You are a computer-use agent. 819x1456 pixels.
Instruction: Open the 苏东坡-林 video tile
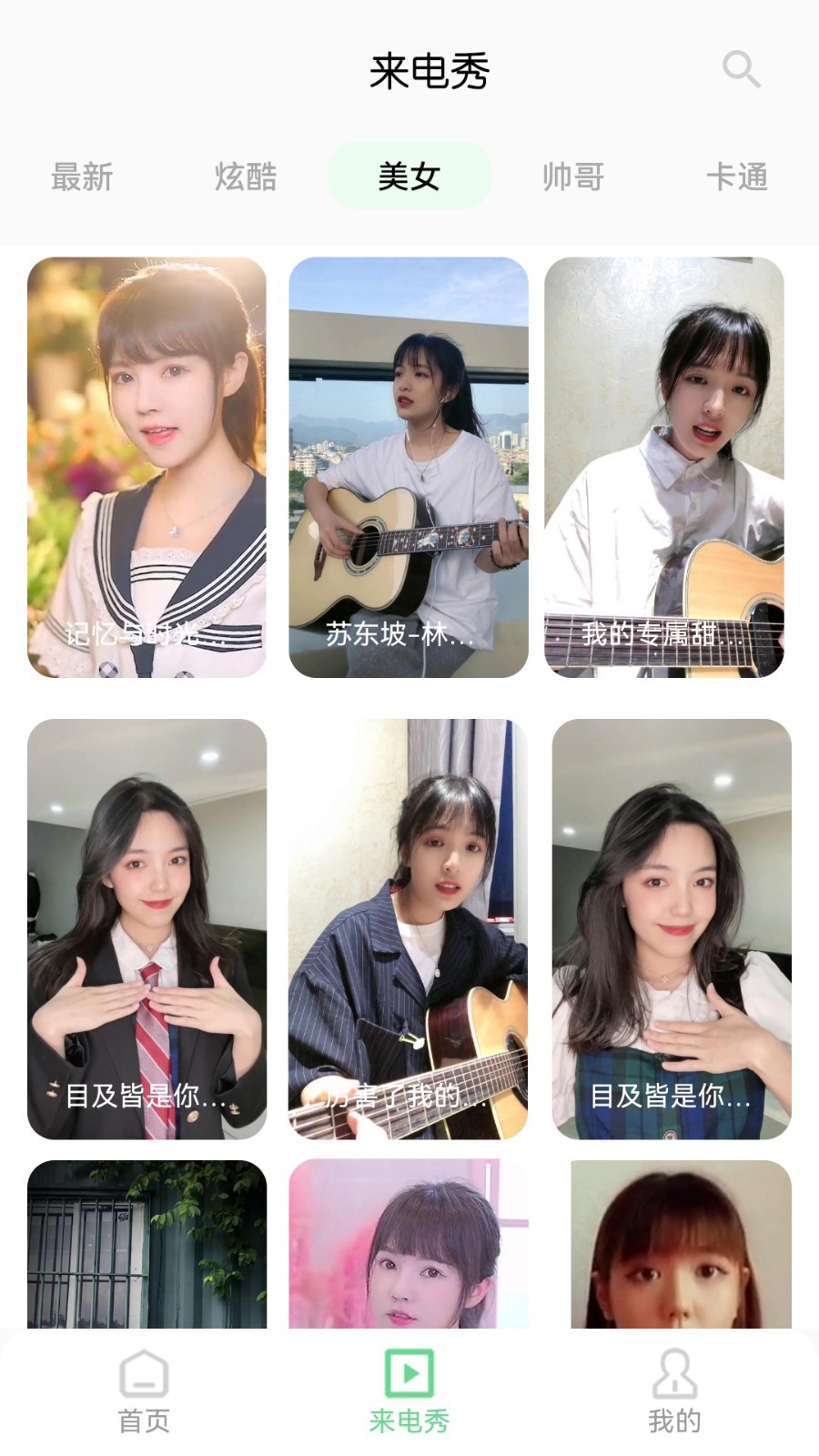click(x=409, y=467)
